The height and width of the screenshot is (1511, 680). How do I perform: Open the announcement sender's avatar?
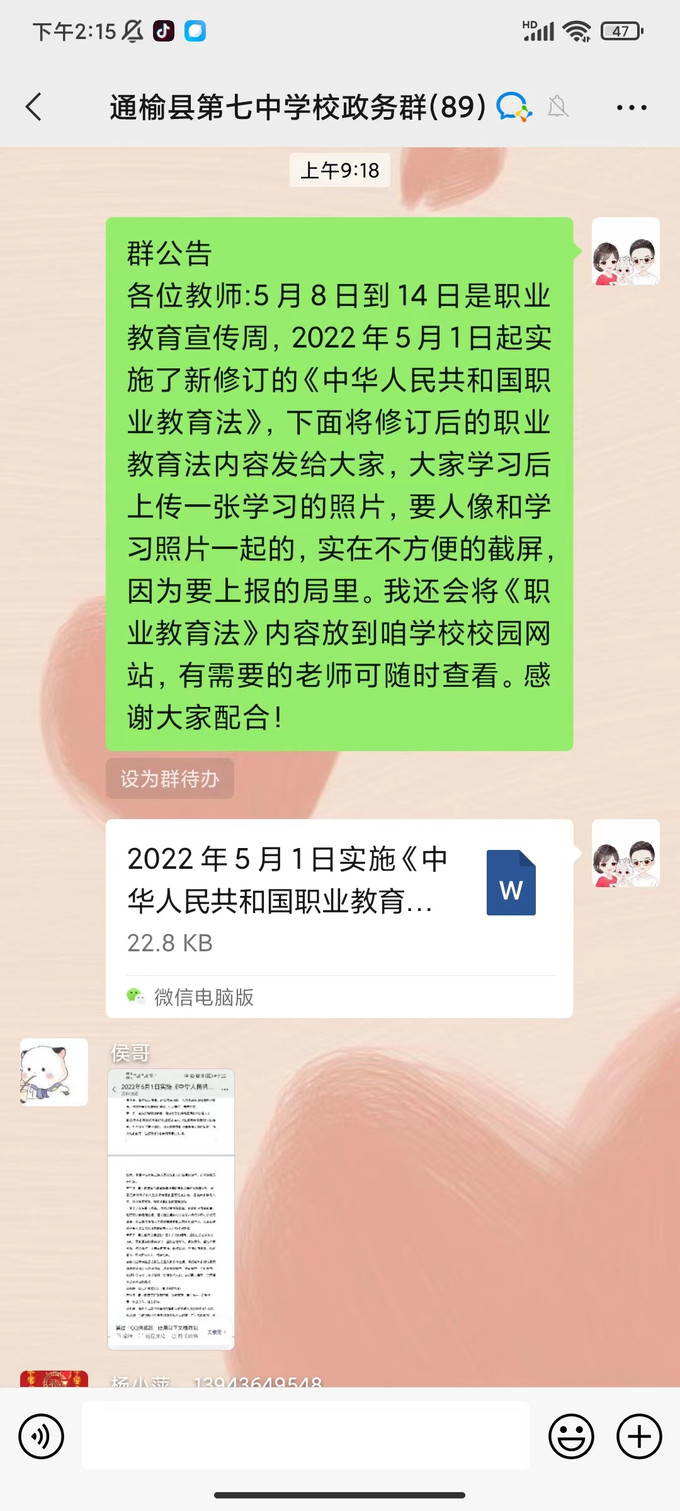tap(625, 252)
